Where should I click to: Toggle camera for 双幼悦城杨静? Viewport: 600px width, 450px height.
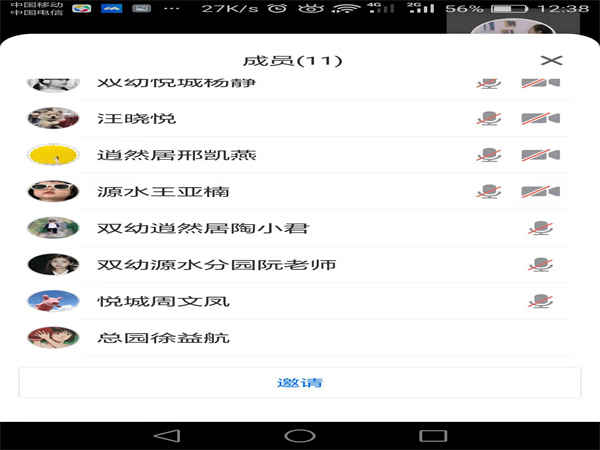click(540, 83)
